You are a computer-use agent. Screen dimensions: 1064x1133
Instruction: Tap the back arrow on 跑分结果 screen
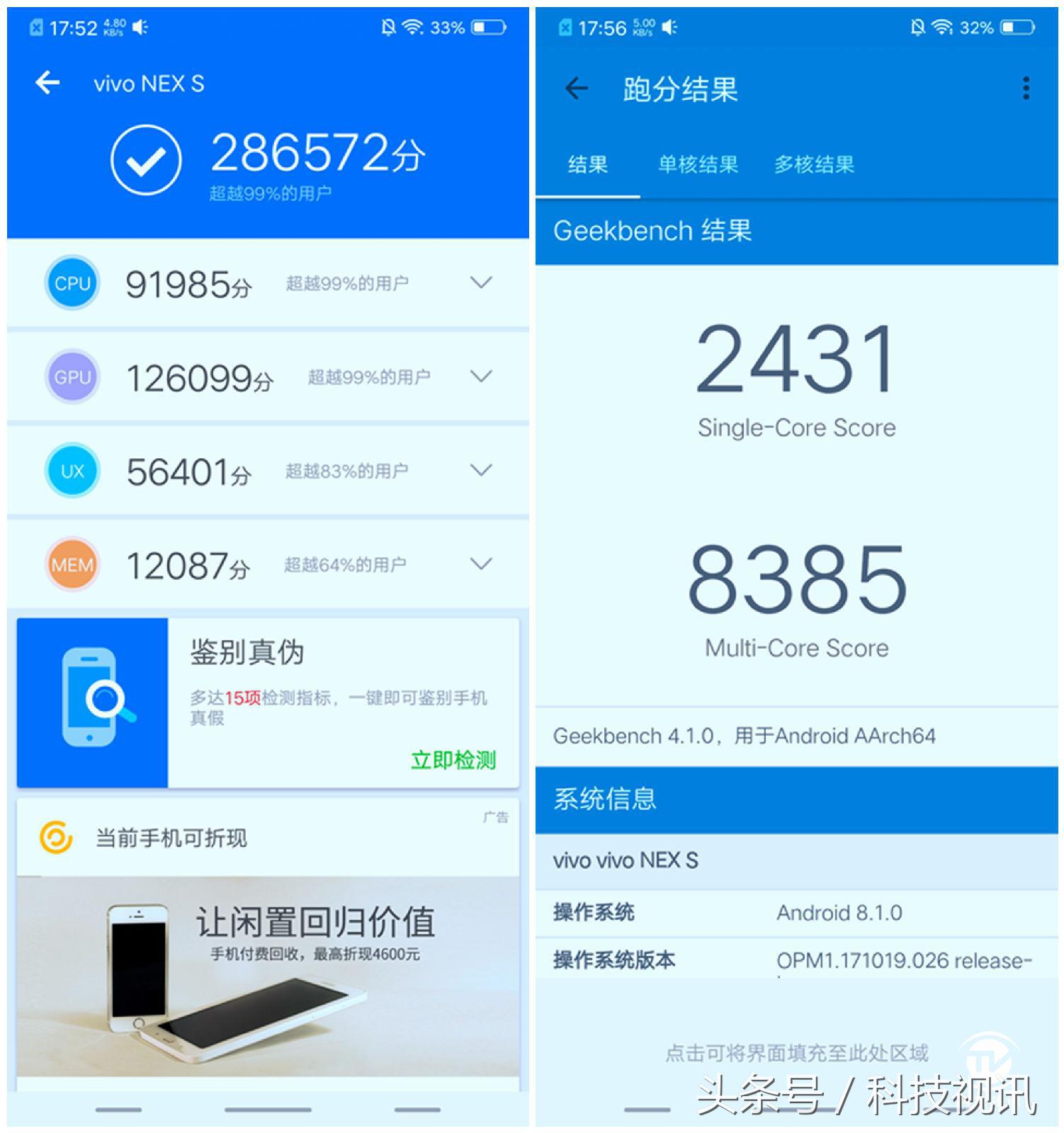click(577, 86)
